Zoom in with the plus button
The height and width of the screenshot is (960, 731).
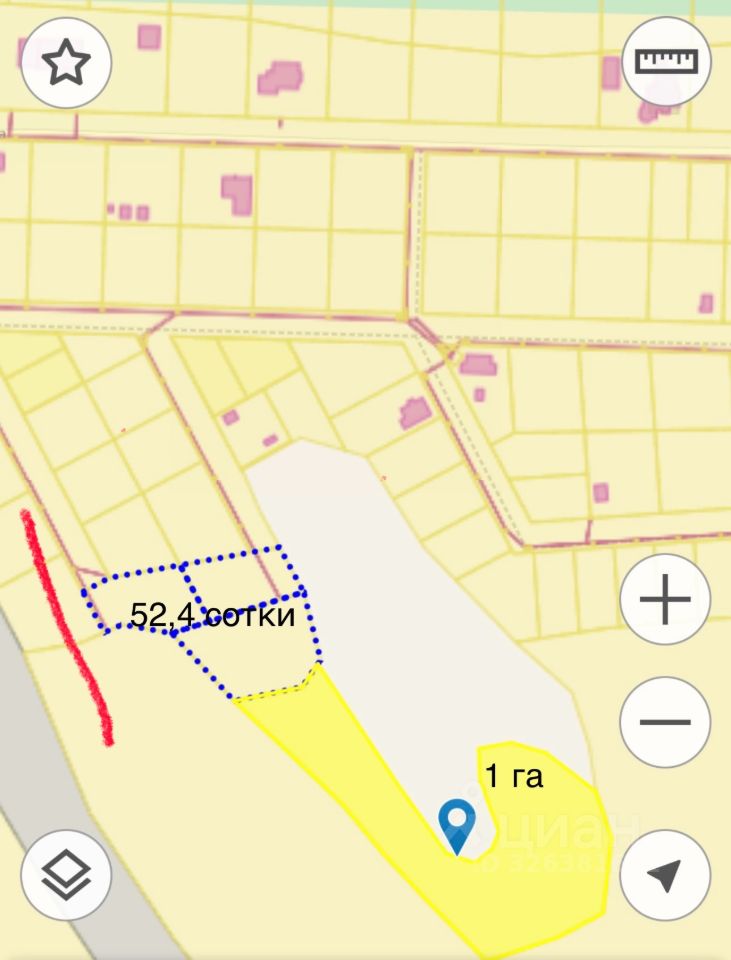point(665,600)
